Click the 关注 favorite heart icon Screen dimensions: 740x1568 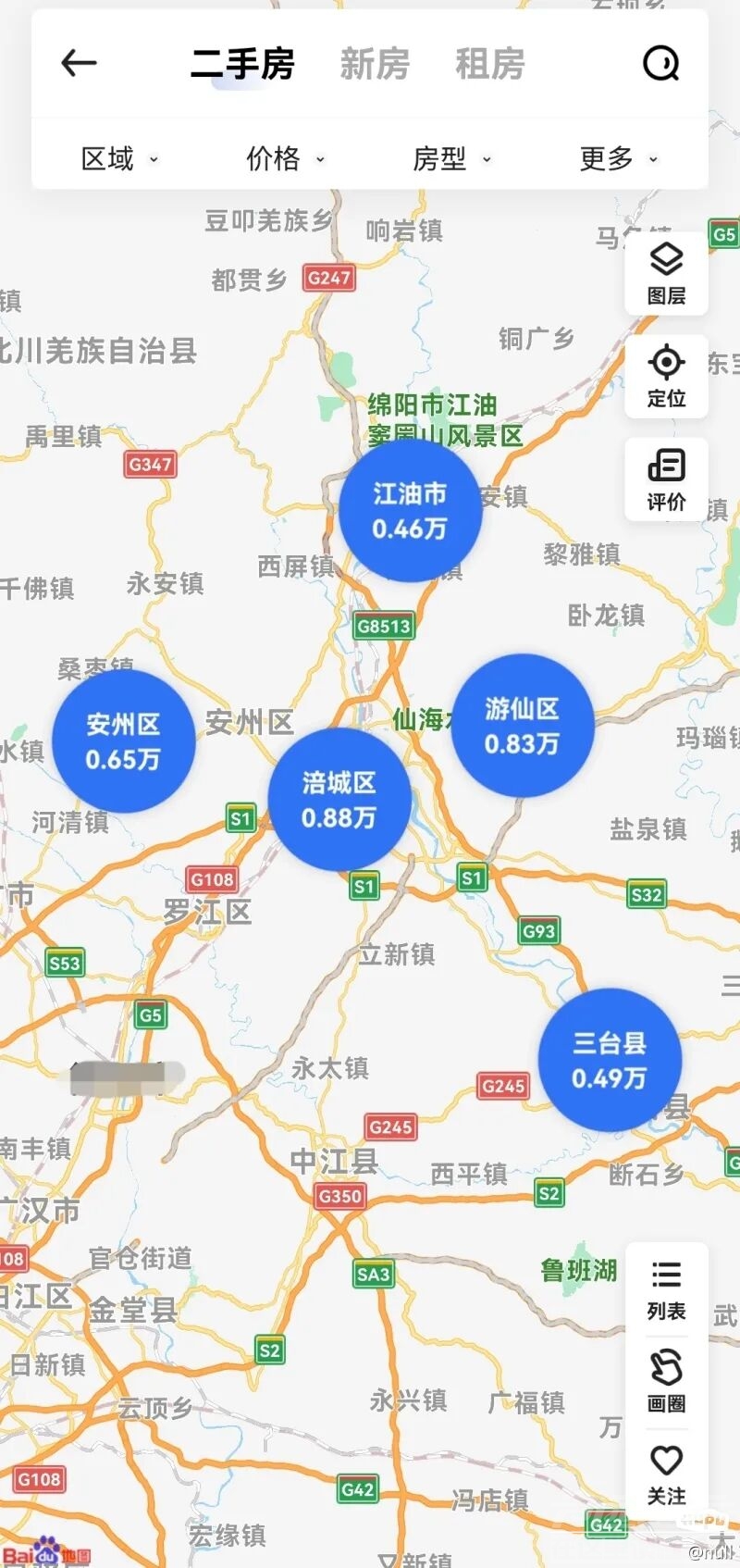pos(666,1477)
